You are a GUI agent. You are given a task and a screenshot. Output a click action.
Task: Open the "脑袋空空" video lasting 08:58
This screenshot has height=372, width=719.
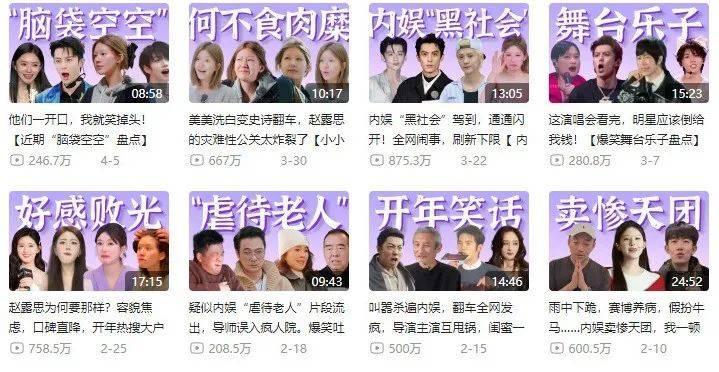coord(89,53)
